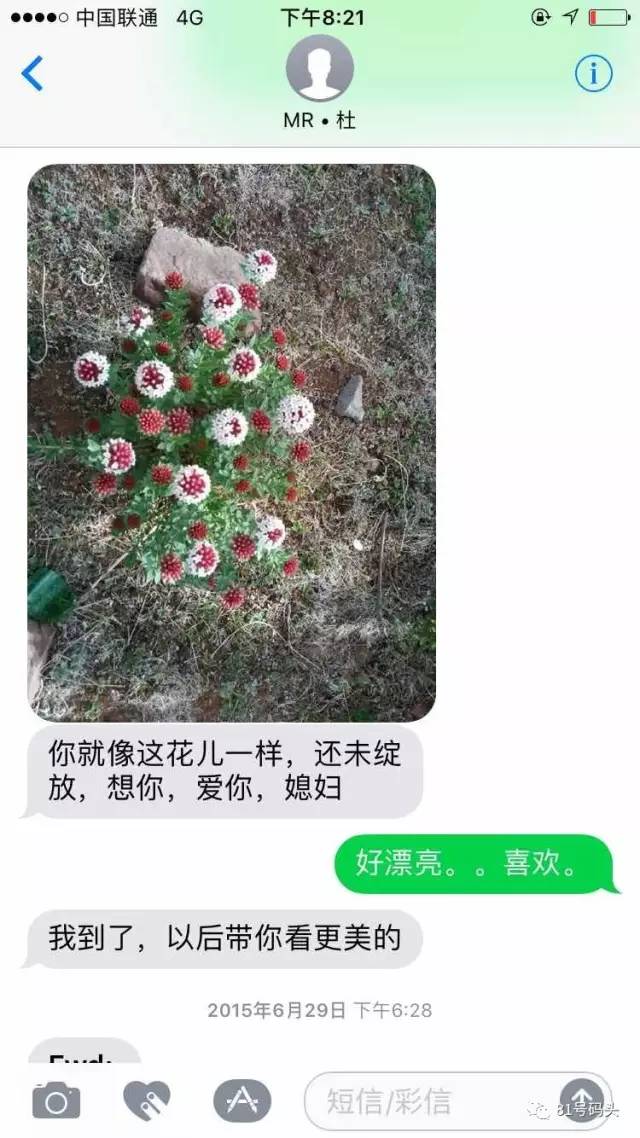The image size is (640, 1138).
Task: View the flower photo full screen
Action: coord(231,443)
